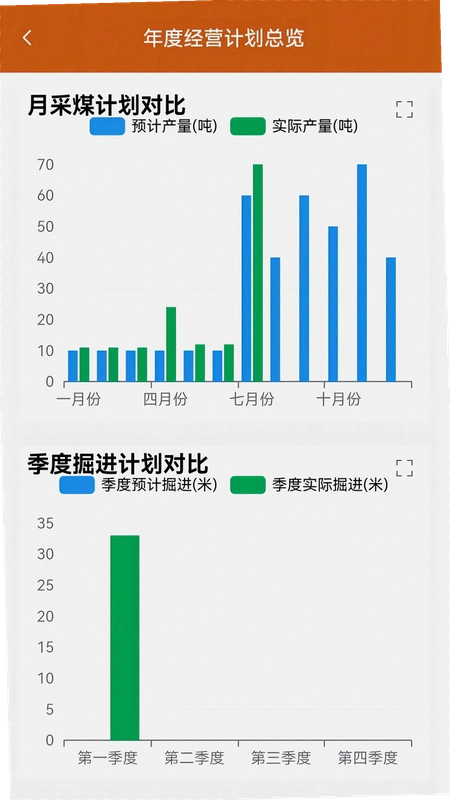The width and height of the screenshot is (450, 800).
Task: Expand 月采煤计划对比 chart to fullscreen
Action: 404,109
